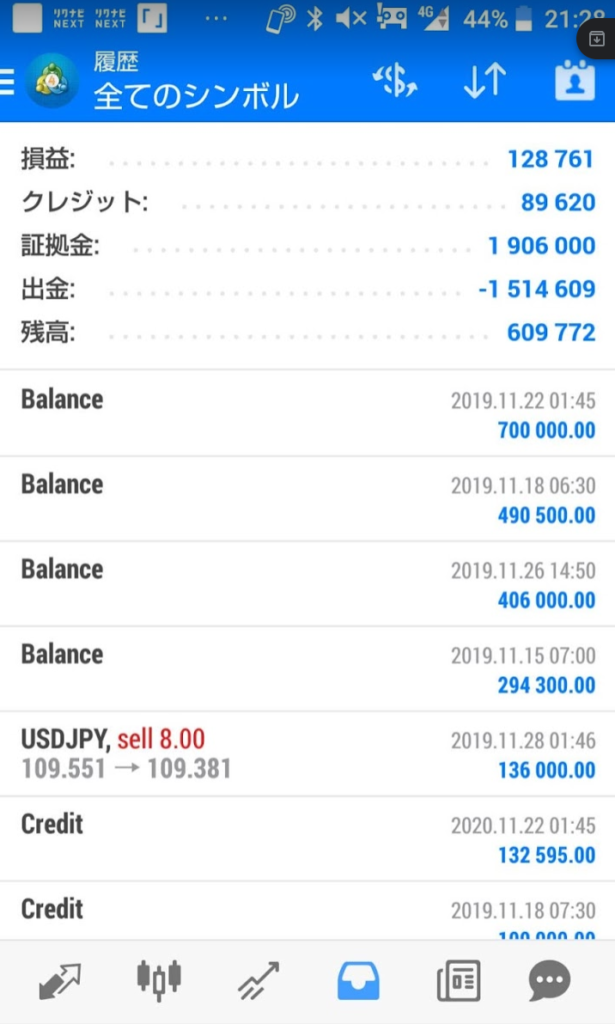Switch to the Chart tab
This screenshot has height=1024, width=615.
tap(159, 981)
